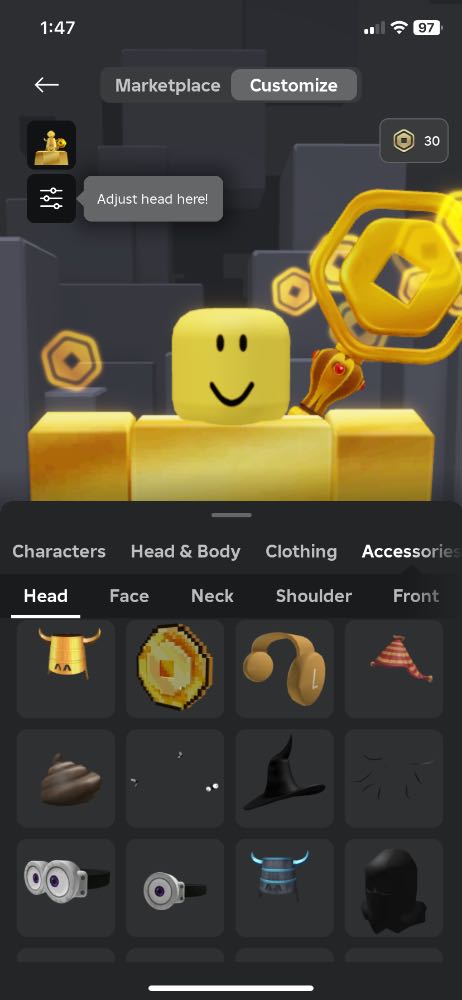The width and height of the screenshot is (462, 1000).
Task: Equip the two-eyed goggles accessory
Action: [66, 888]
